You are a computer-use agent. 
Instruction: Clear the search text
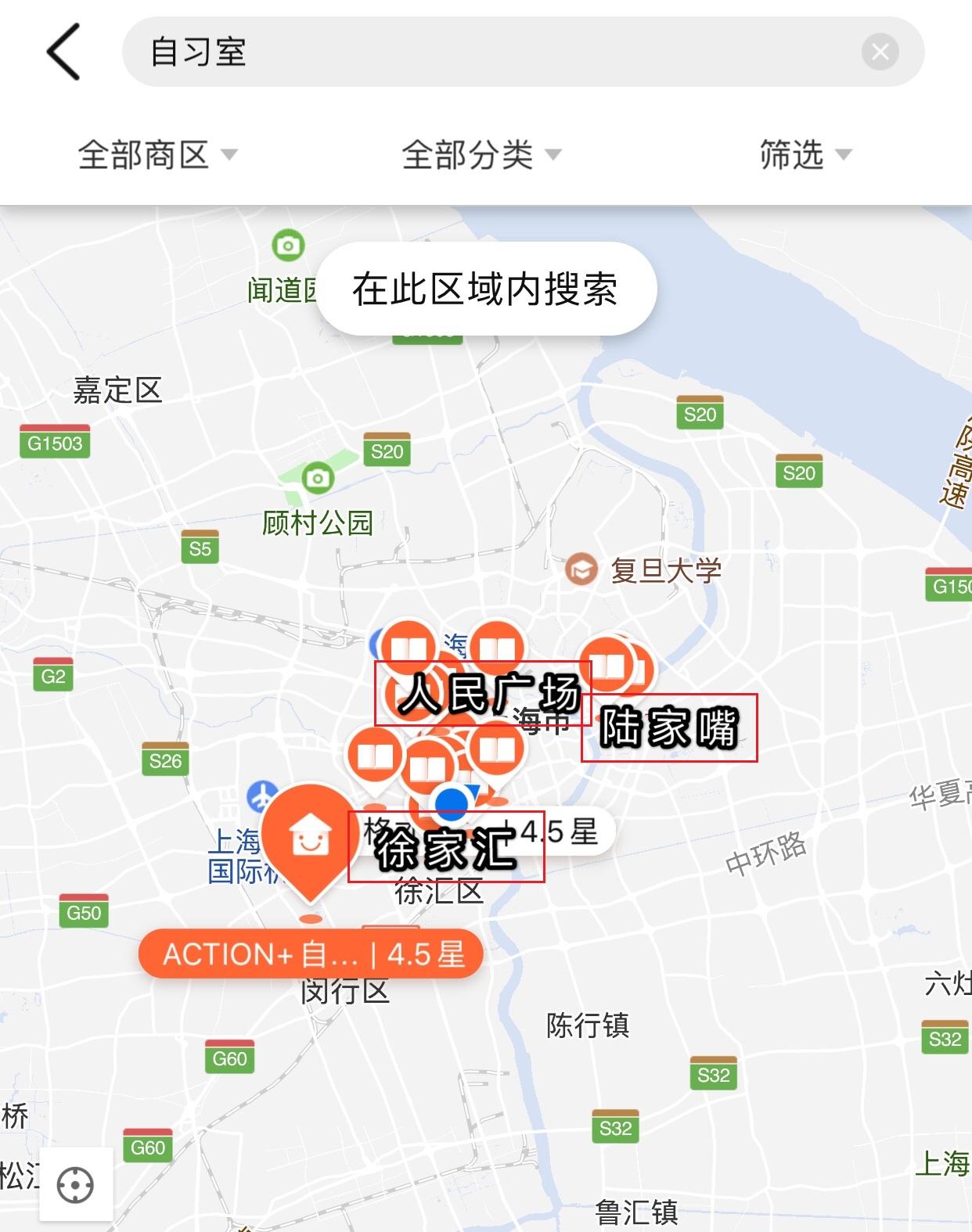point(880,52)
